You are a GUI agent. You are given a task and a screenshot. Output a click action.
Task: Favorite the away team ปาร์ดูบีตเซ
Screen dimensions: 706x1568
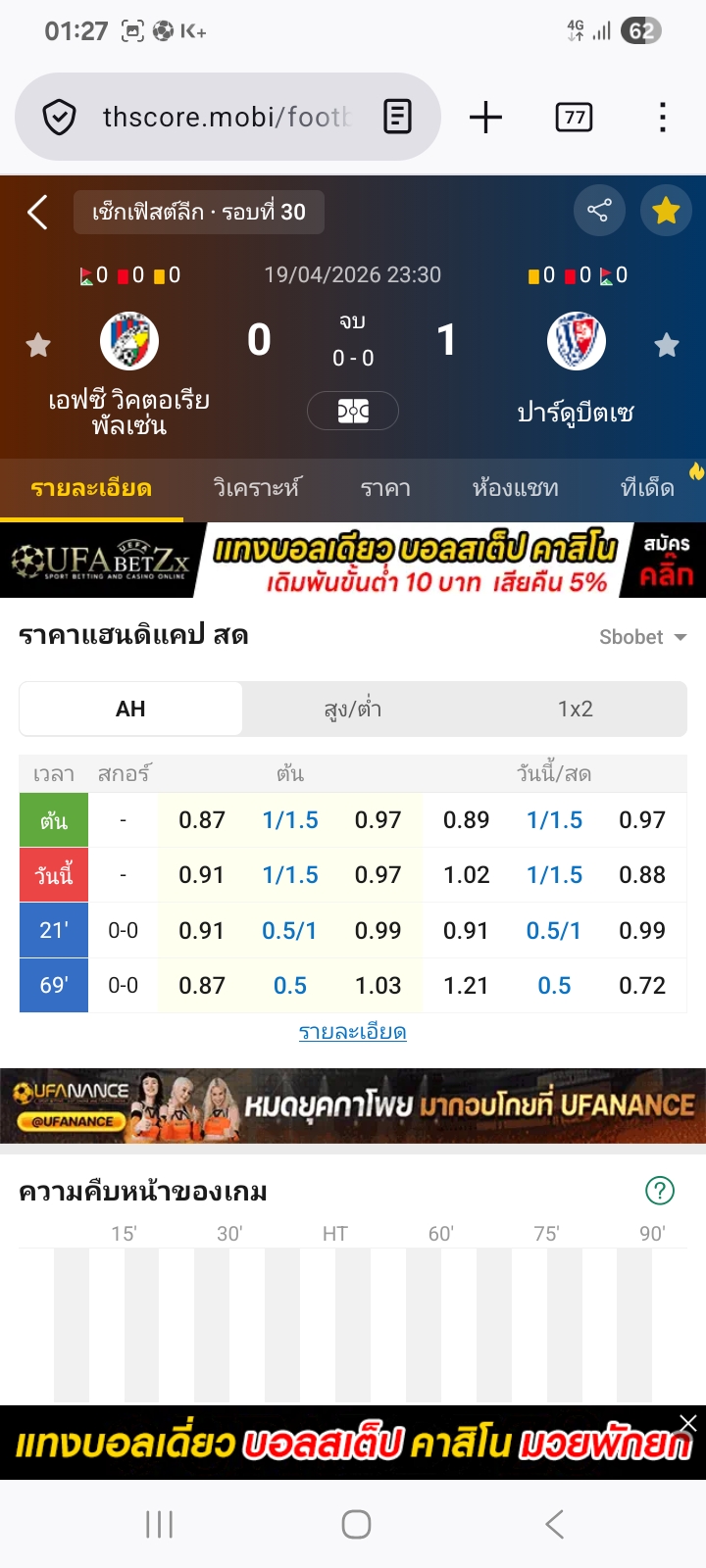click(x=667, y=345)
